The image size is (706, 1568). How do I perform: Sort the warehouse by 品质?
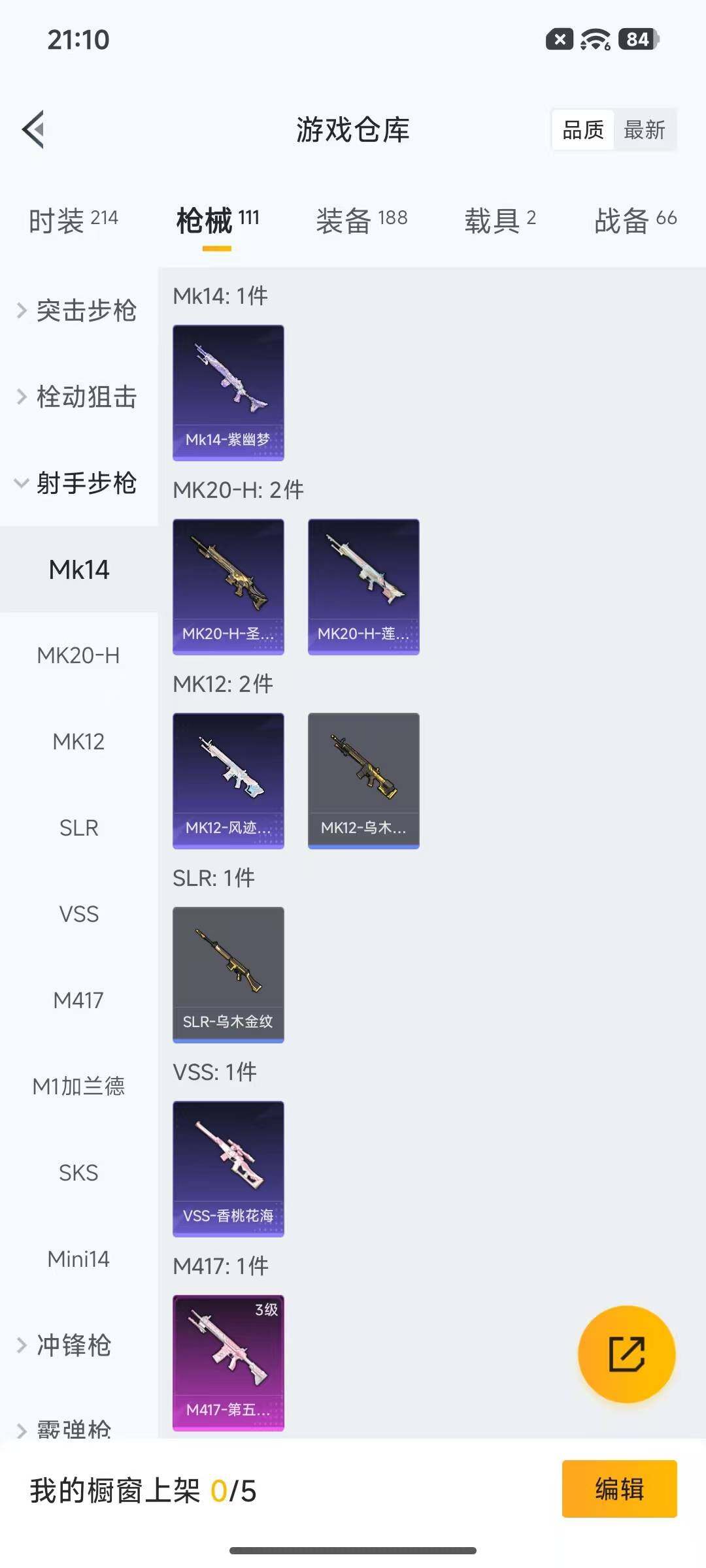(x=582, y=130)
